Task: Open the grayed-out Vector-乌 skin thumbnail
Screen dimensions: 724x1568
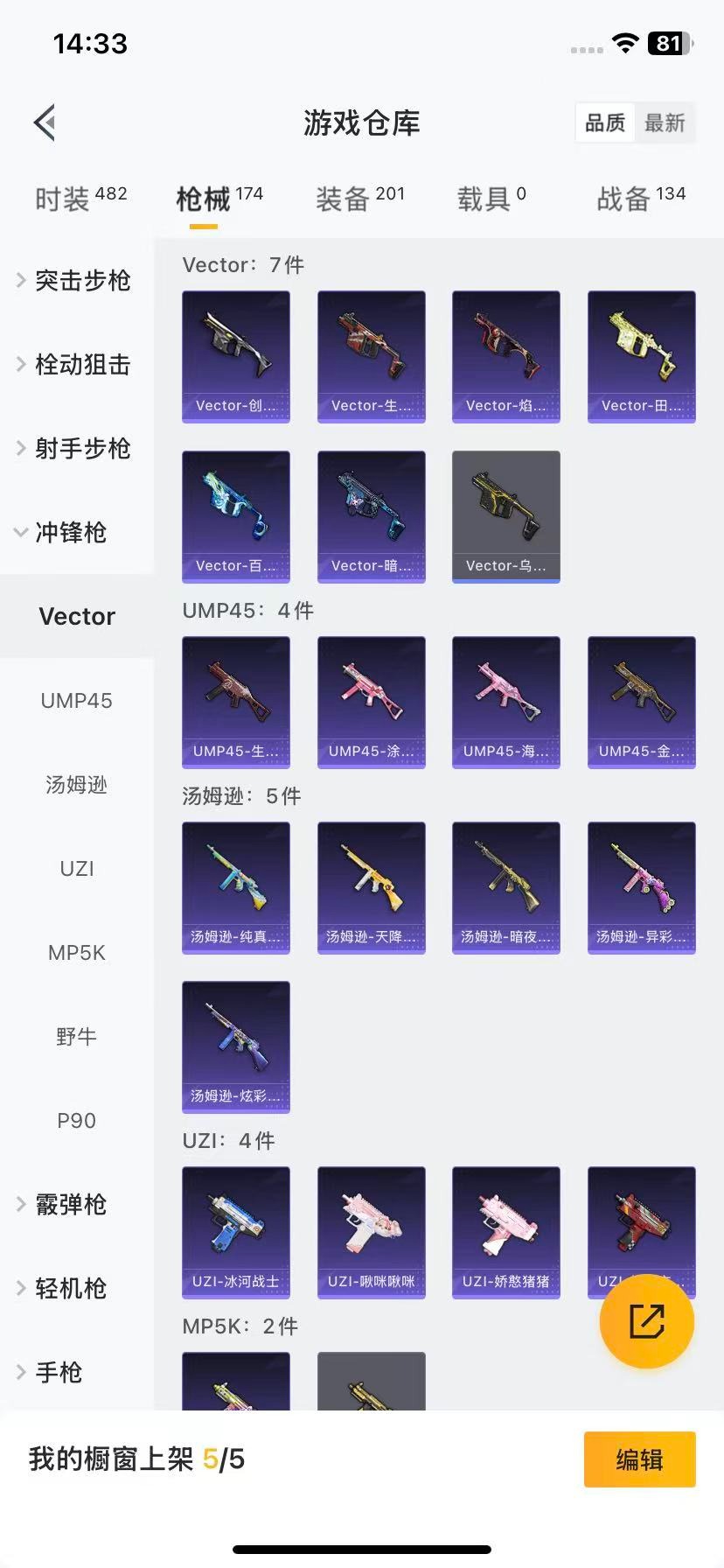Action: pyautogui.click(x=505, y=516)
